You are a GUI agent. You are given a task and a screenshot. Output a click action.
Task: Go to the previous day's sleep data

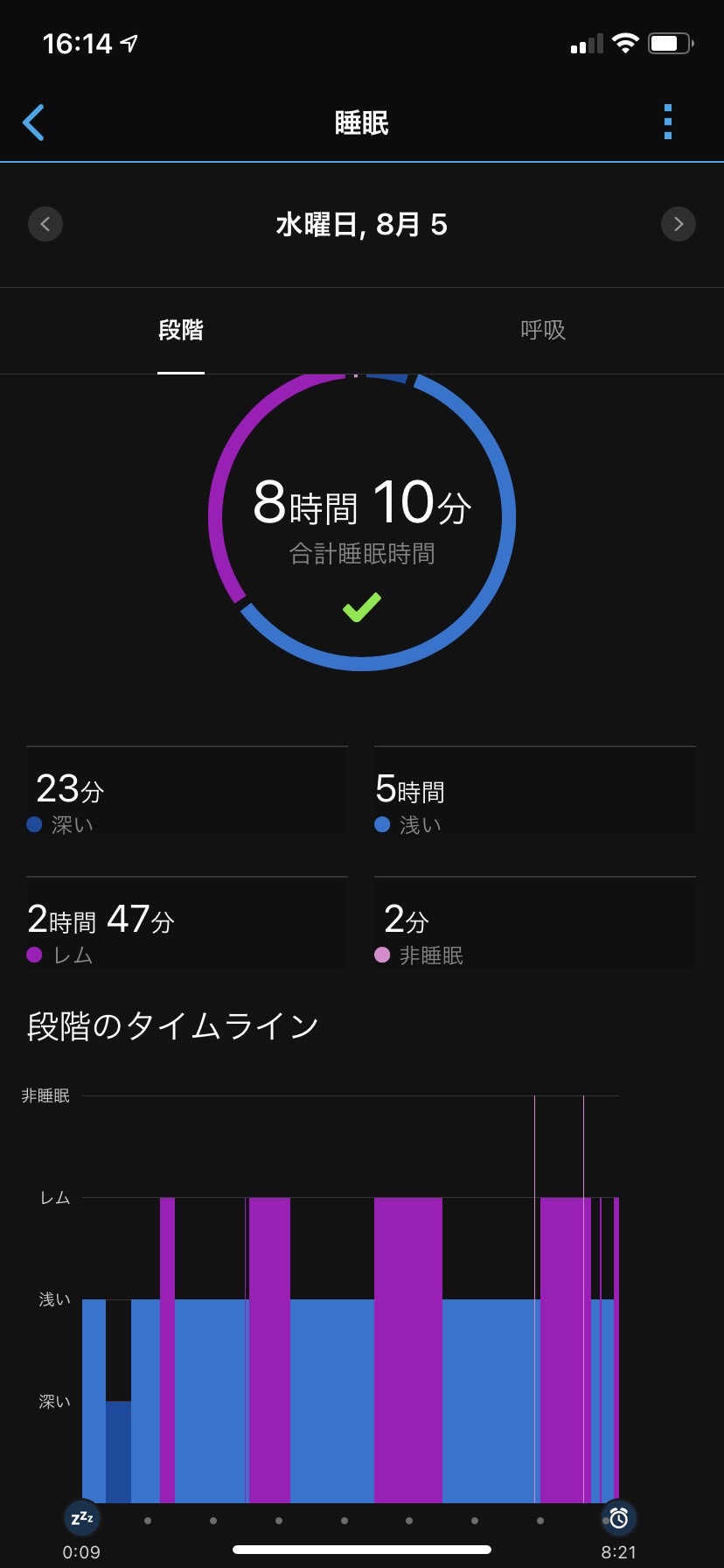coord(45,224)
